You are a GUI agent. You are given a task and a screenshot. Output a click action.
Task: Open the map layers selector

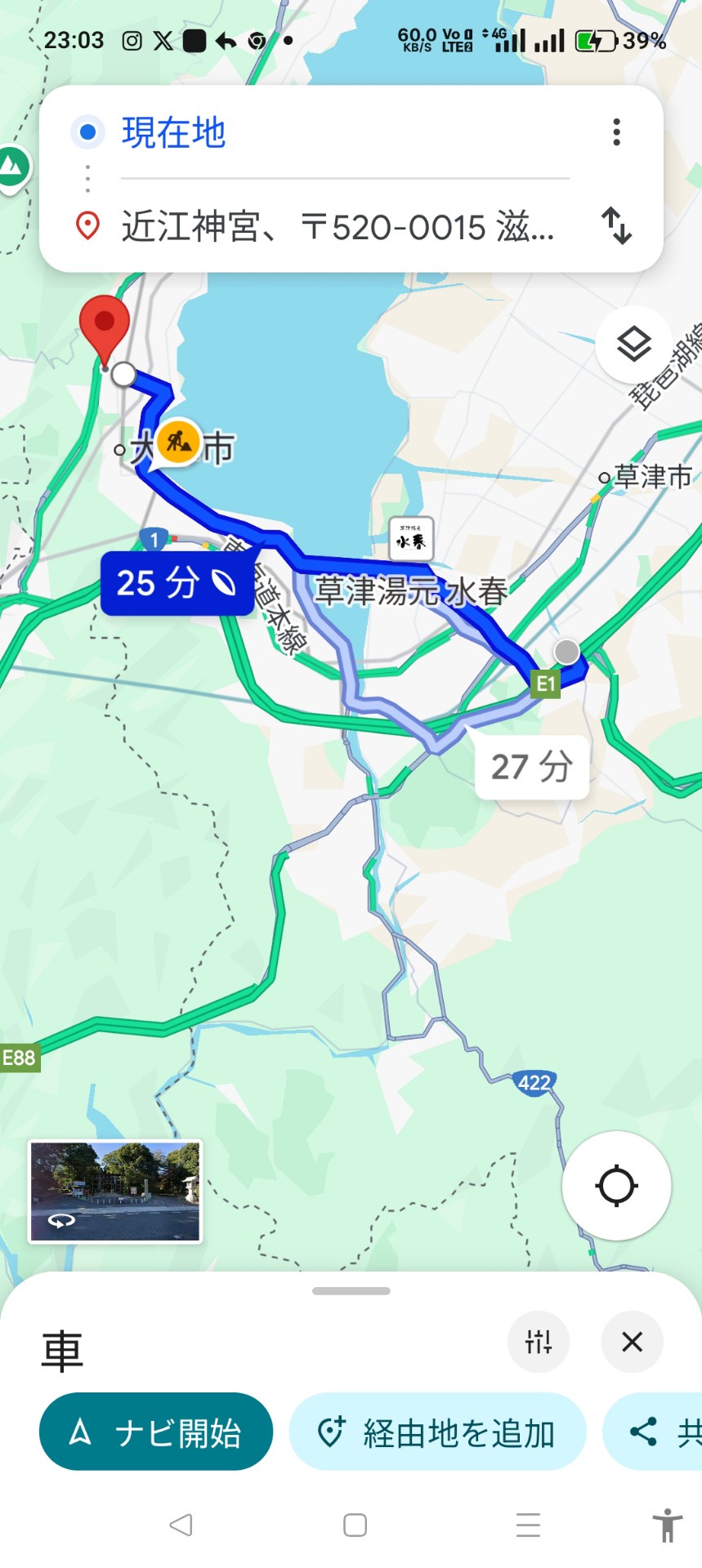[633, 344]
